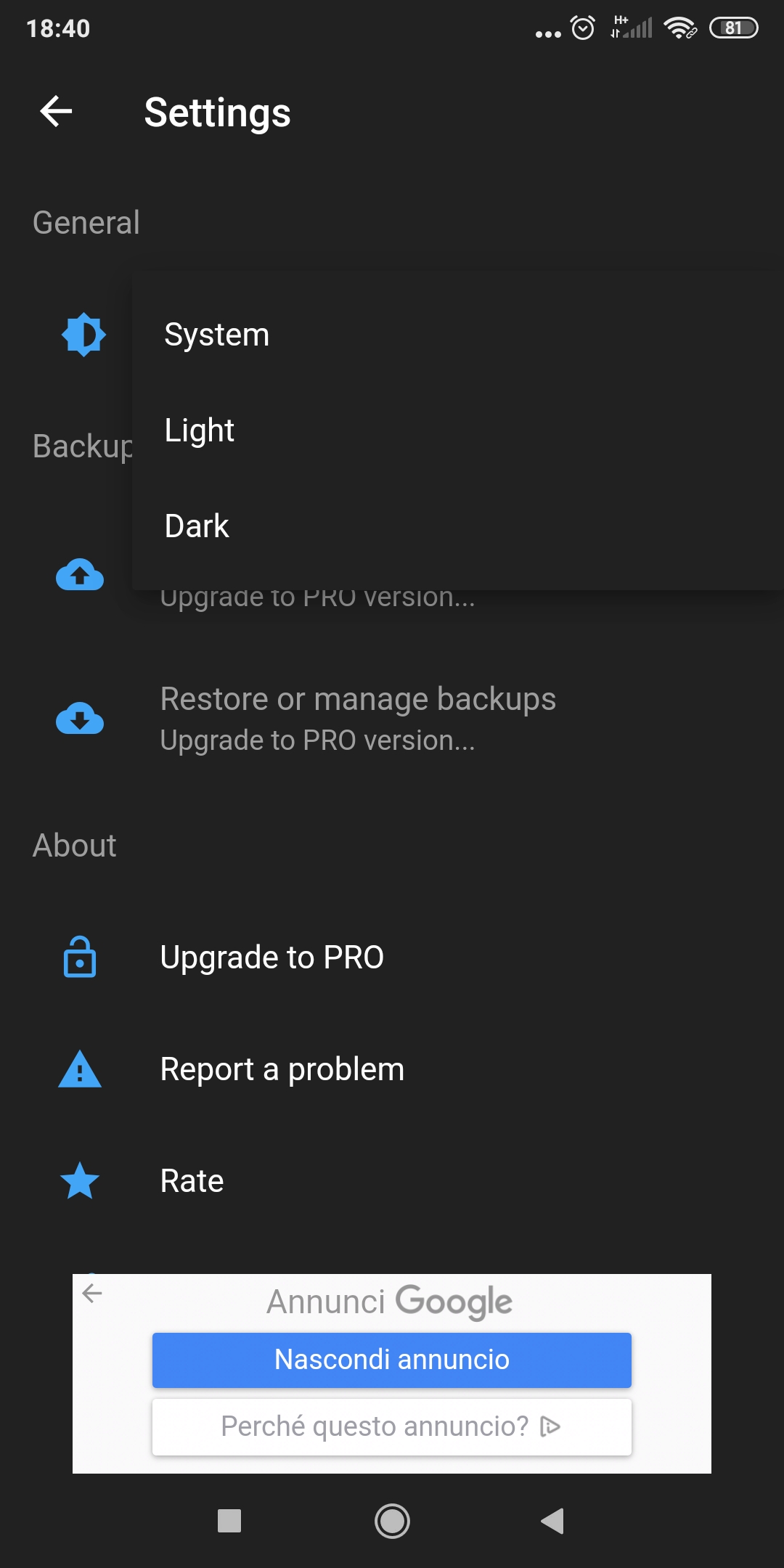The width and height of the screenshot is (784, 1568).
Task: Open Restore or manage backups
Action: [x=392, y=719]
